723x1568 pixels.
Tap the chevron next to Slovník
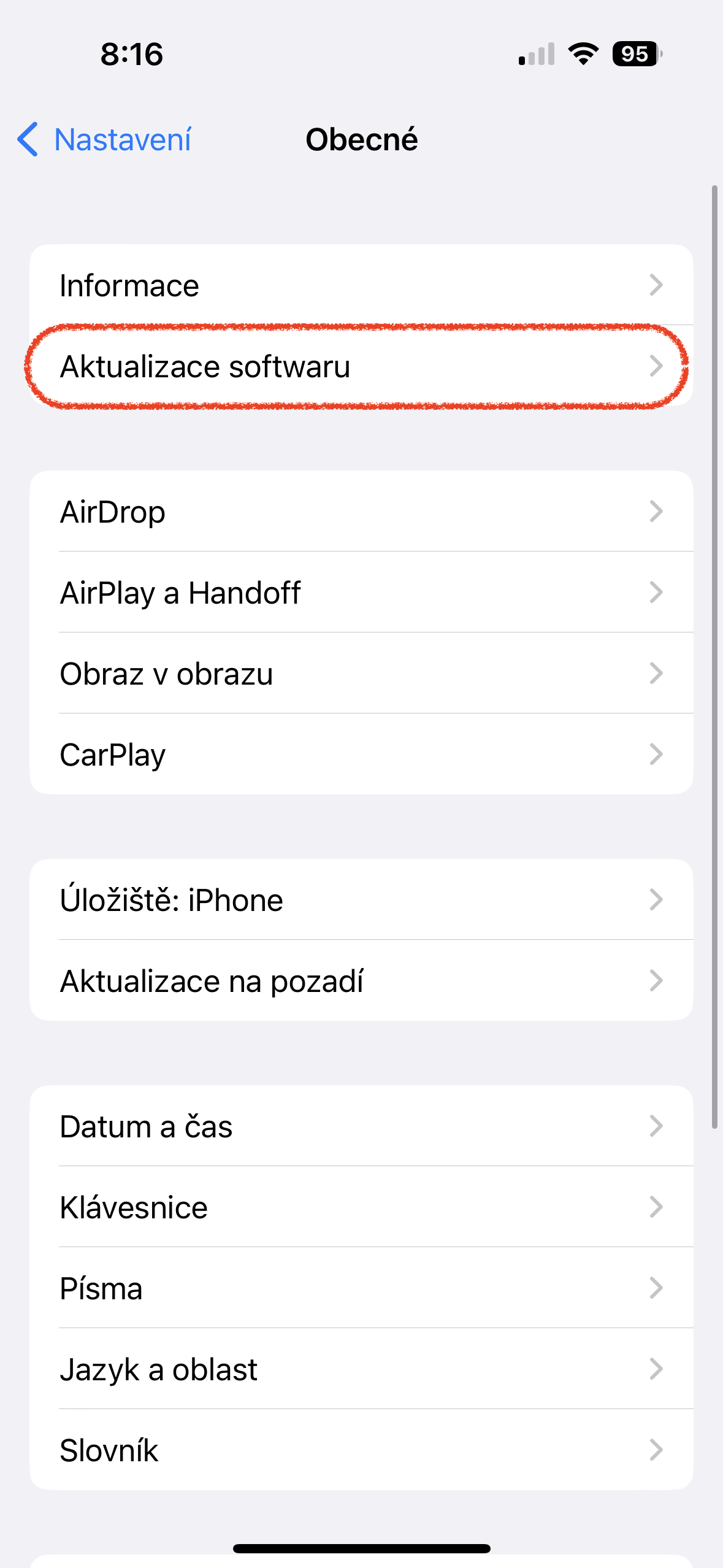(x=656, y=1450)
